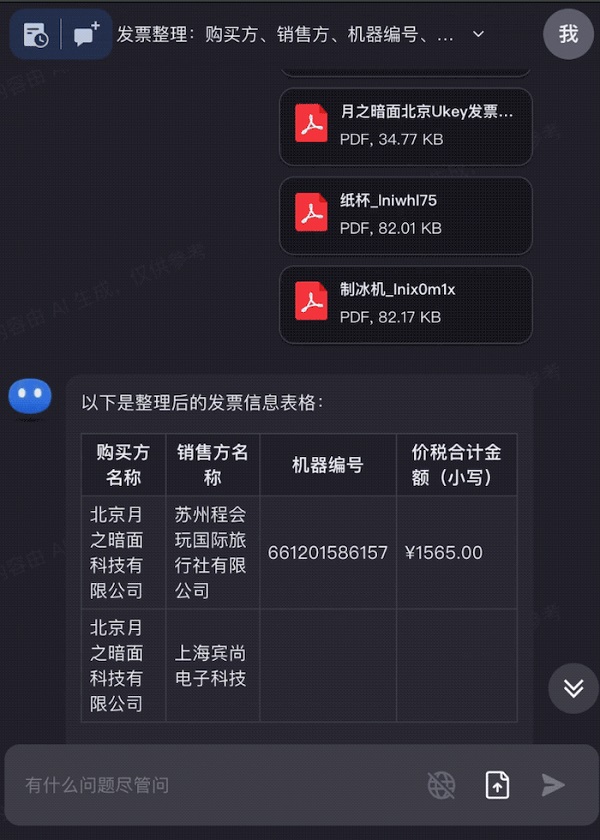
Task: Open the 月之暗面北京Ukey发票 PDF
Action: [x=405, y=126]
